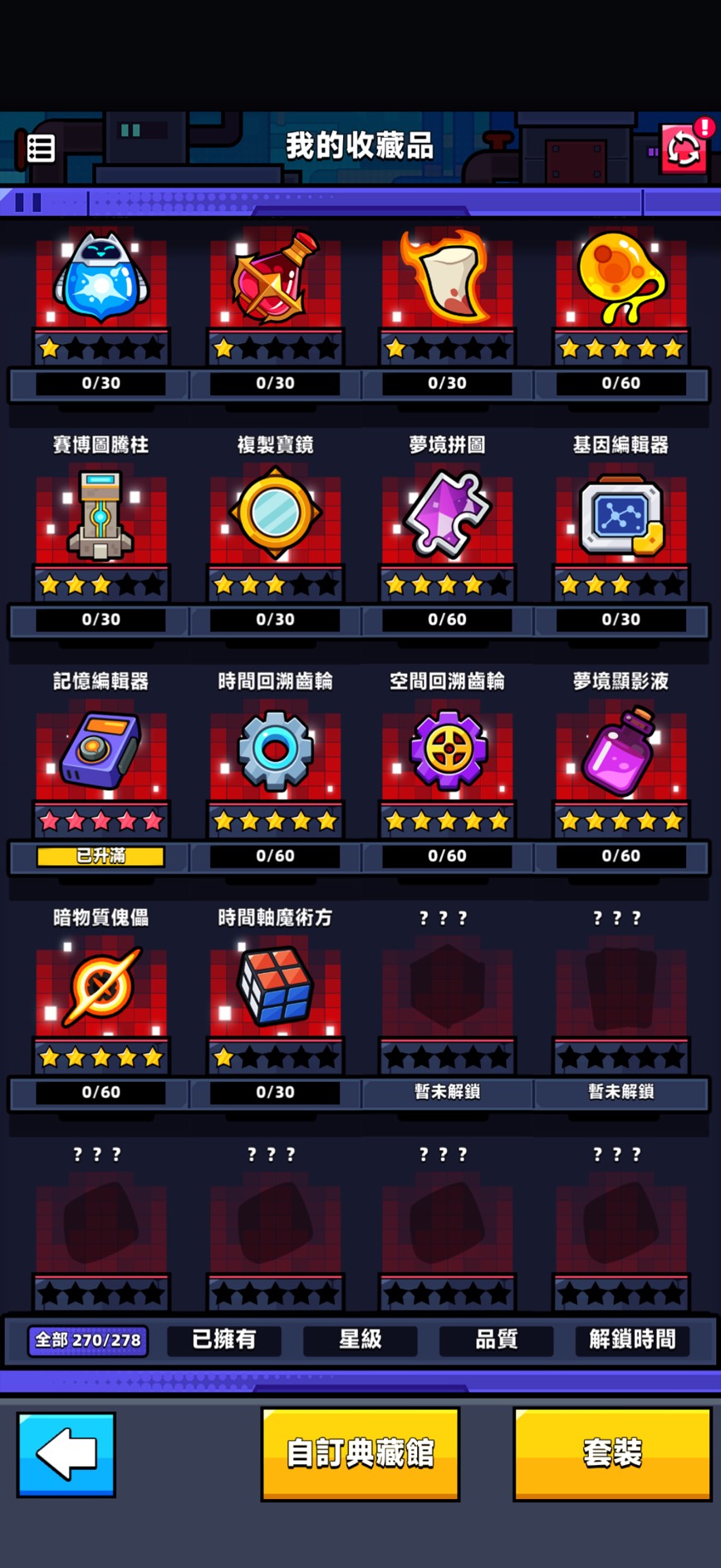Select the 全部 270/278 filter tab
This screenshot has width=721, height=1568.
[x=88, y=1339]
